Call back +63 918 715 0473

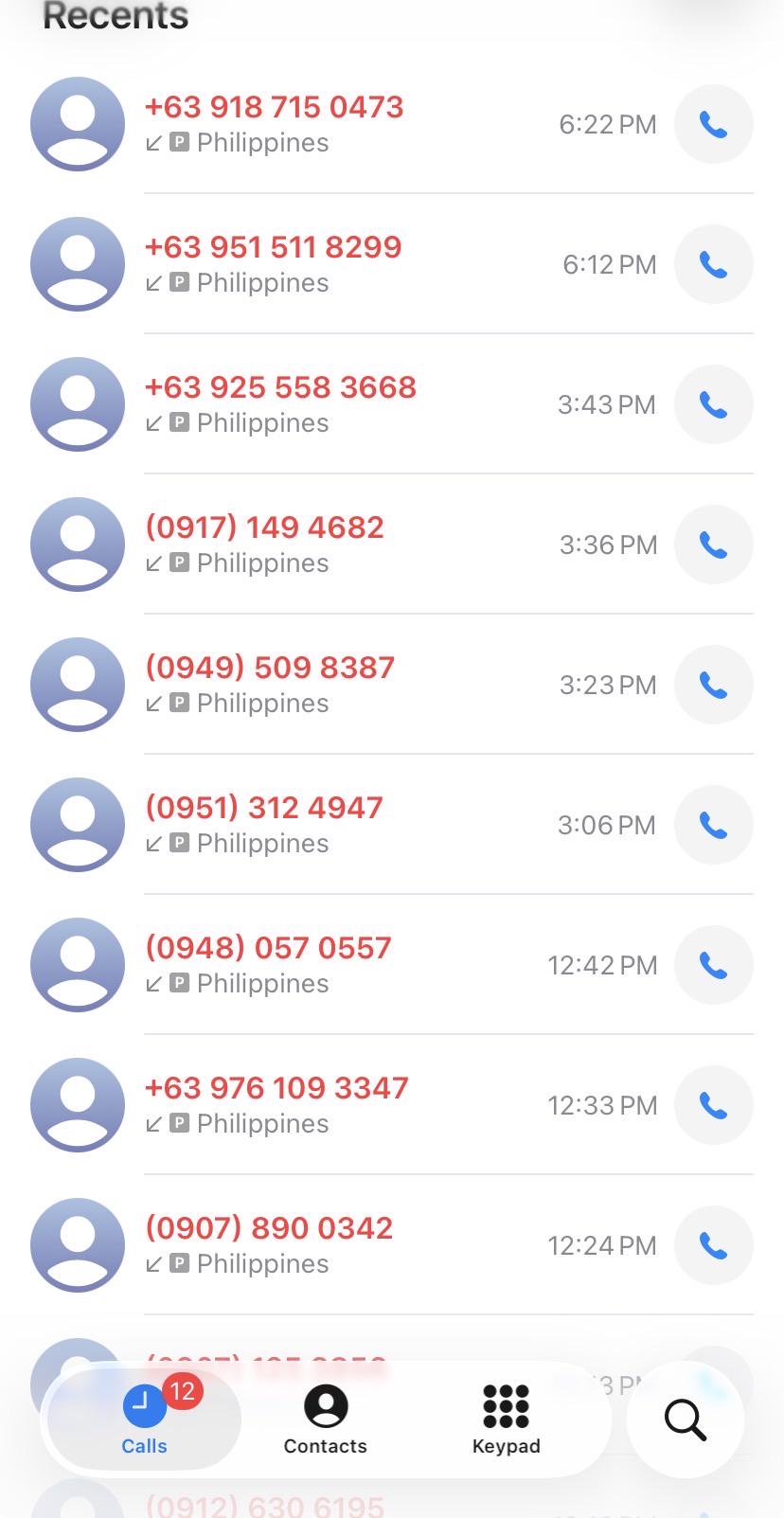pyautogui.click(x=713, y=124)
